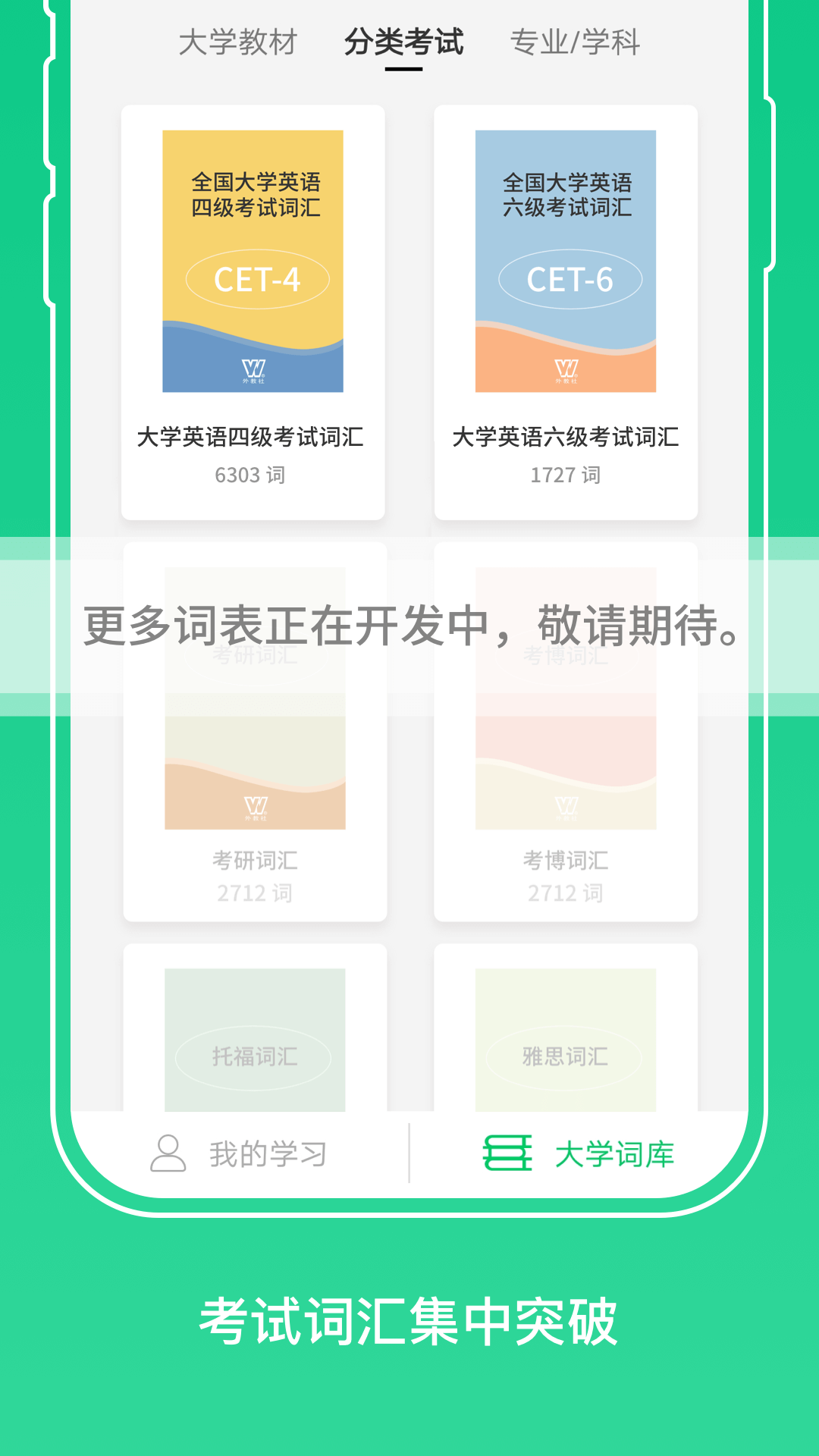Screen dimensions: 819x1456
Task: Open the CET-4 vocabulary book cover
Action: (254, 261)
